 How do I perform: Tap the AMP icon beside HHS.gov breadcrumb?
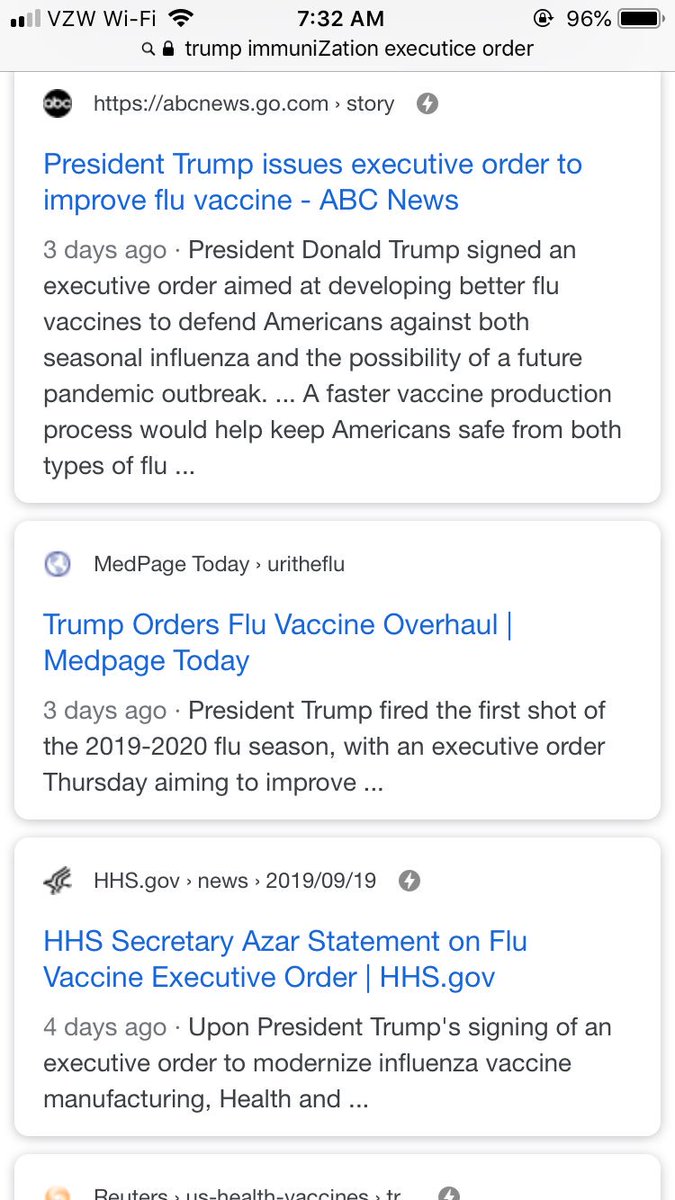click(x=409, y=880)
